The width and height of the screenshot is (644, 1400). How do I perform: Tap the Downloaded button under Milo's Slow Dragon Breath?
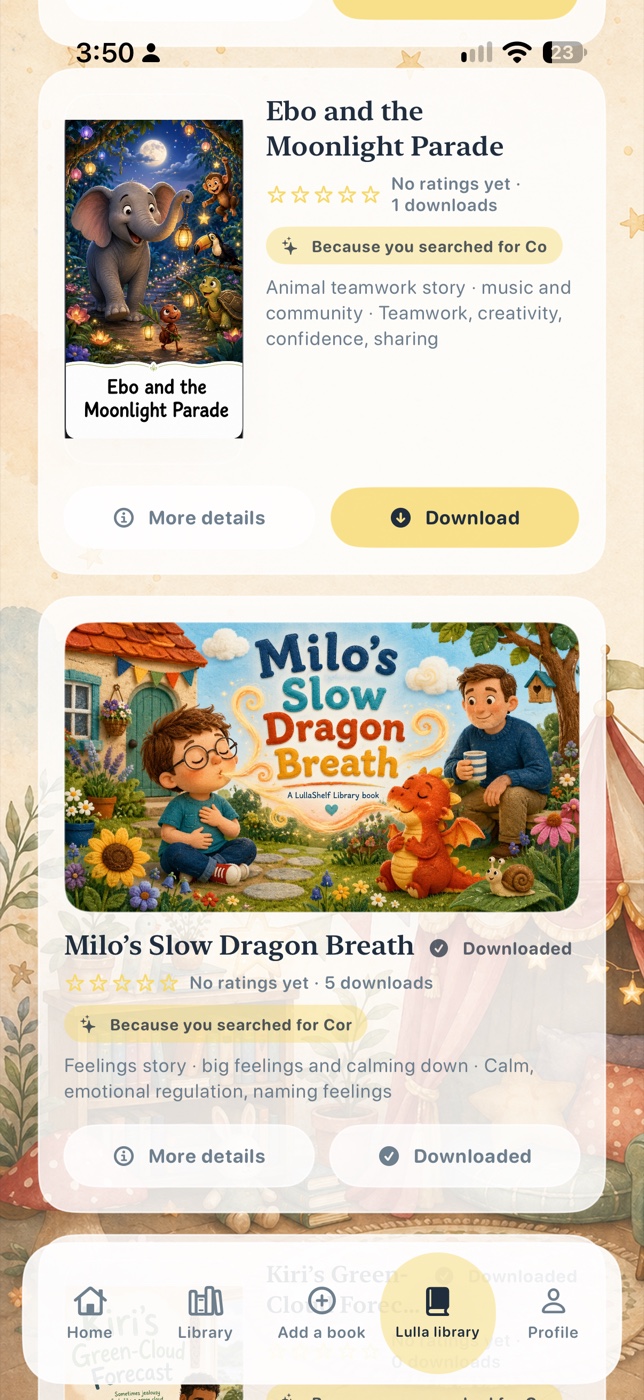455,1156
